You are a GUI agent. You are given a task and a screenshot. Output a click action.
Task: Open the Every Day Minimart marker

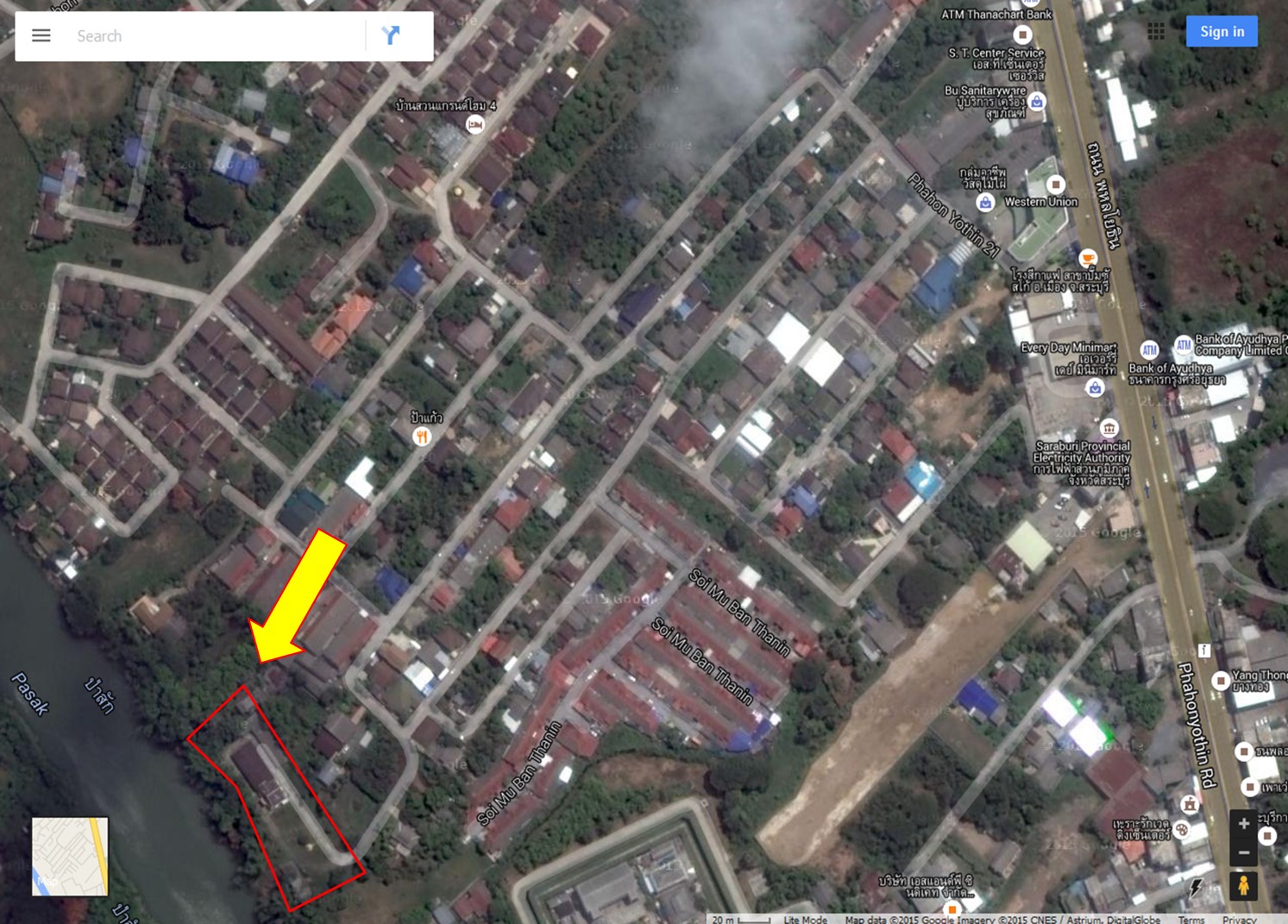[1095, 387]
